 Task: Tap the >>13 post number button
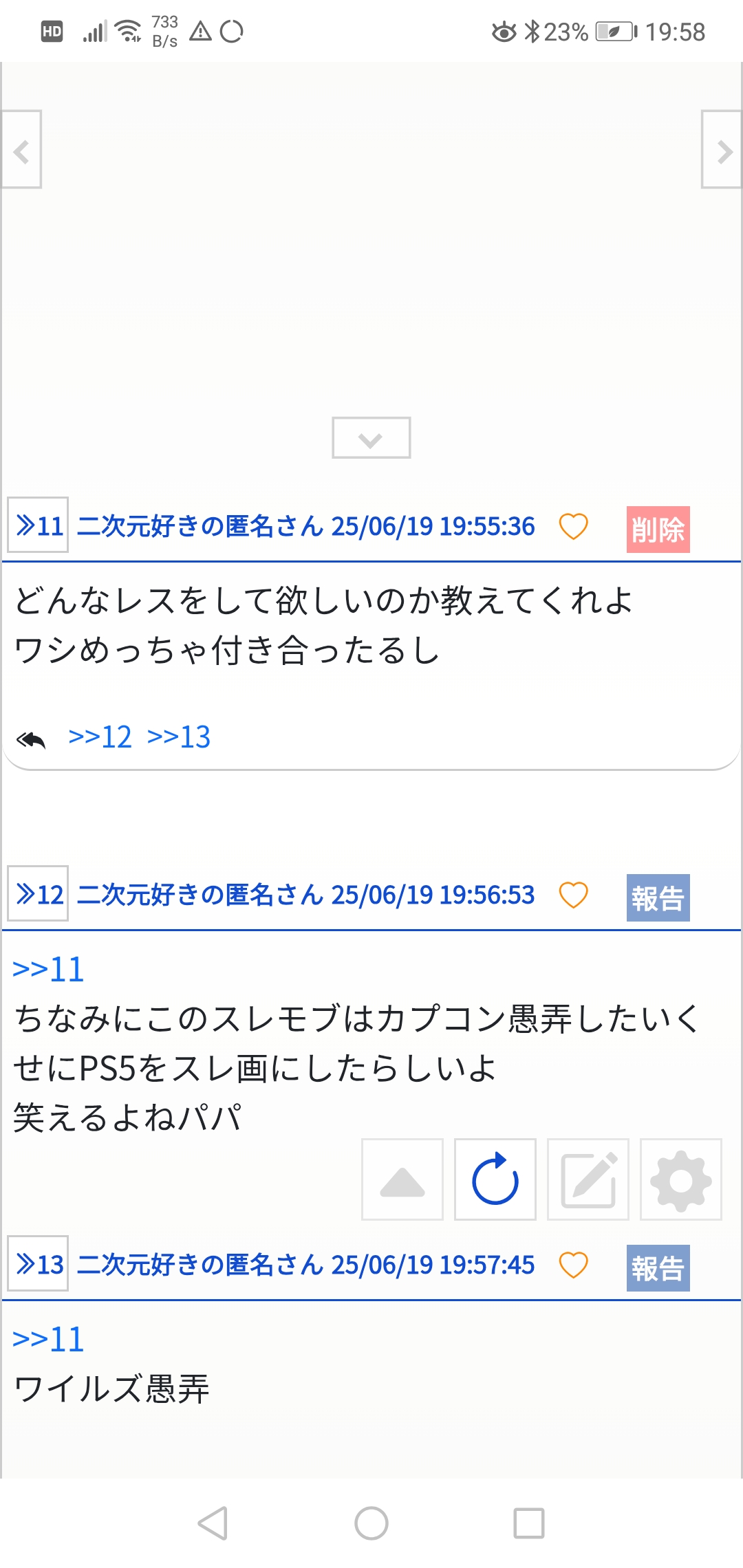tap(38, 1263)
